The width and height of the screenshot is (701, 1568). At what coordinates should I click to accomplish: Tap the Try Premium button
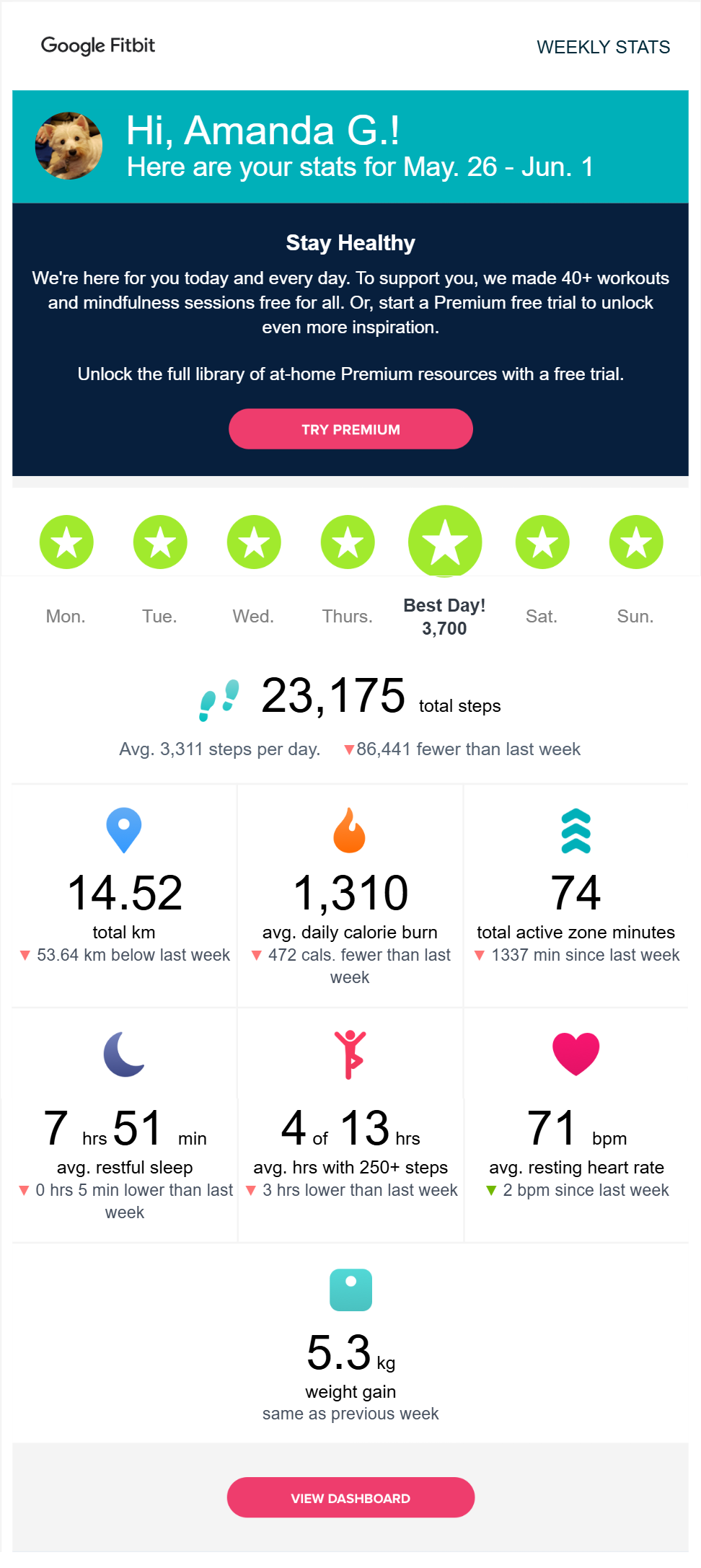click(x=350, y=429)
